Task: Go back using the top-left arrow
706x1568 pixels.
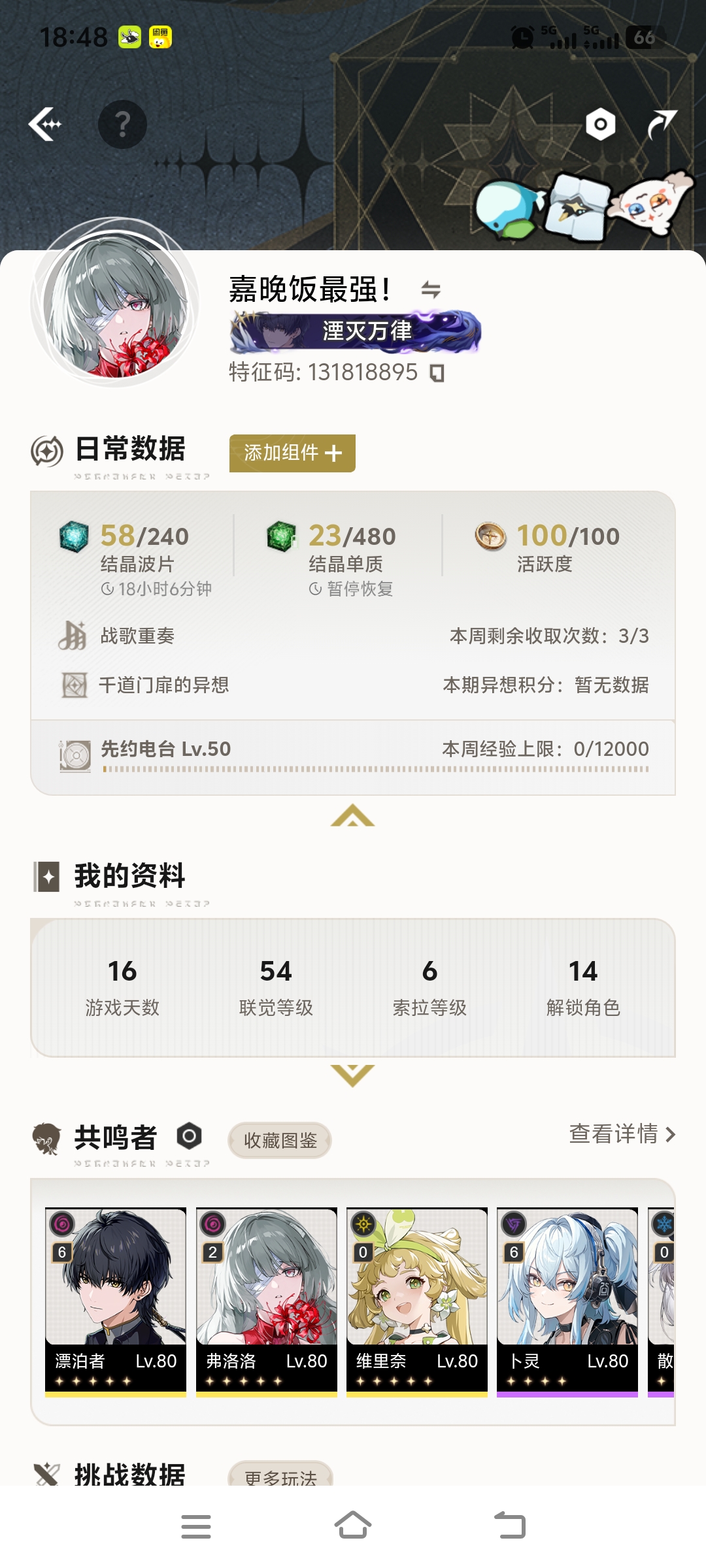Action: tap(45, 124)
